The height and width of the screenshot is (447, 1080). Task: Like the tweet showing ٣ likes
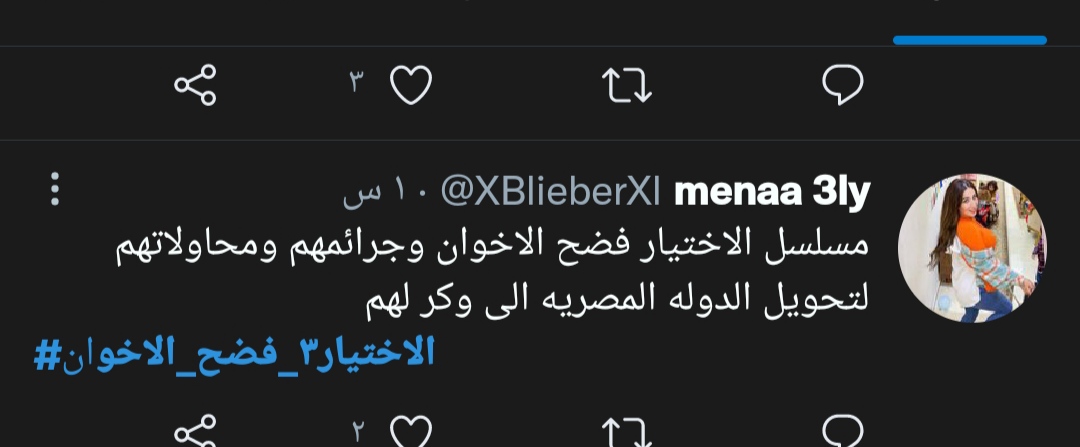pyautogui.click(x=409, y=86)
